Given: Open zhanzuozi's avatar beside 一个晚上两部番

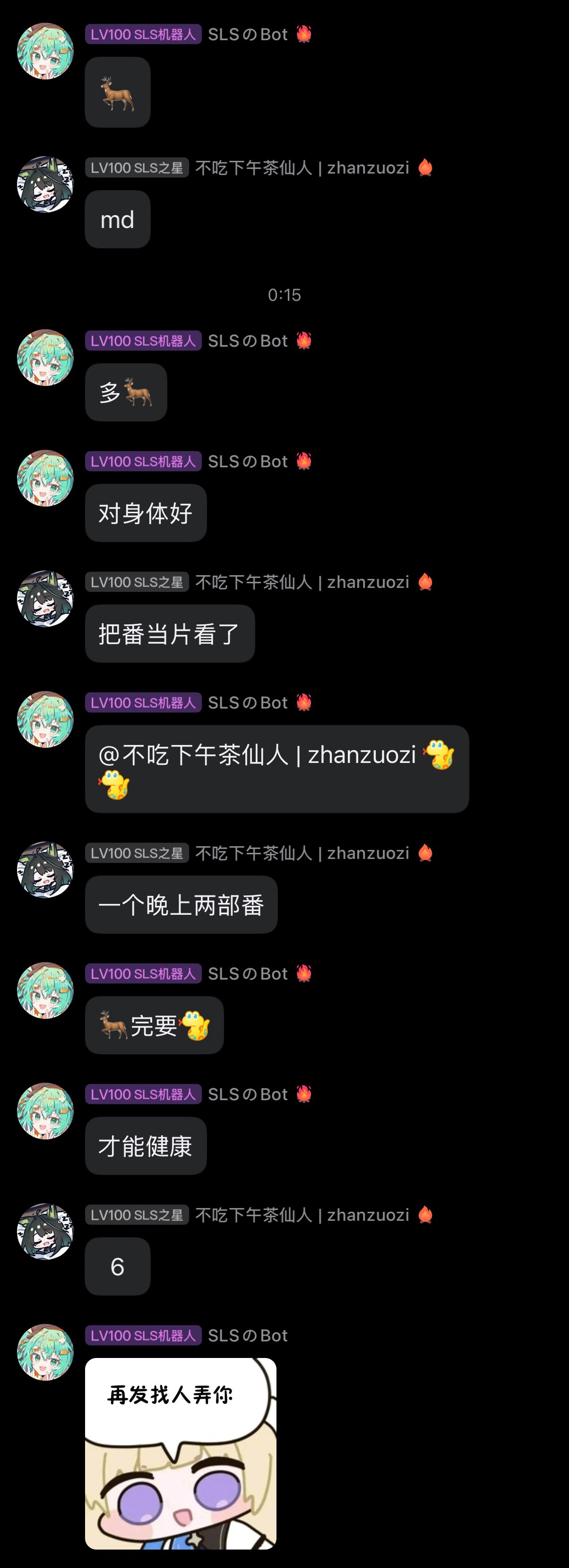Looking at the screenshot, I should (45, 870).
